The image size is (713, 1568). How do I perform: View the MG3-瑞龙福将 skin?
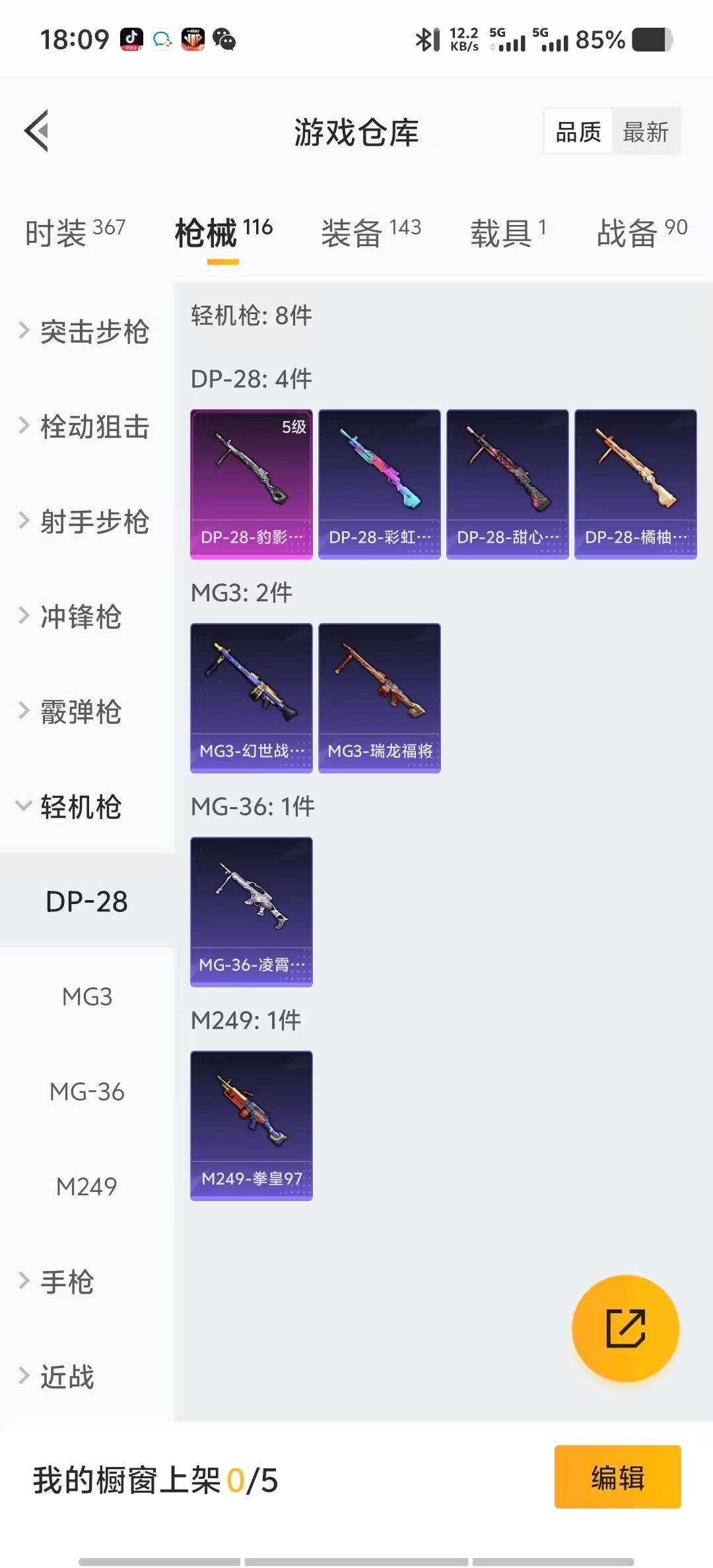click(379, 698)
